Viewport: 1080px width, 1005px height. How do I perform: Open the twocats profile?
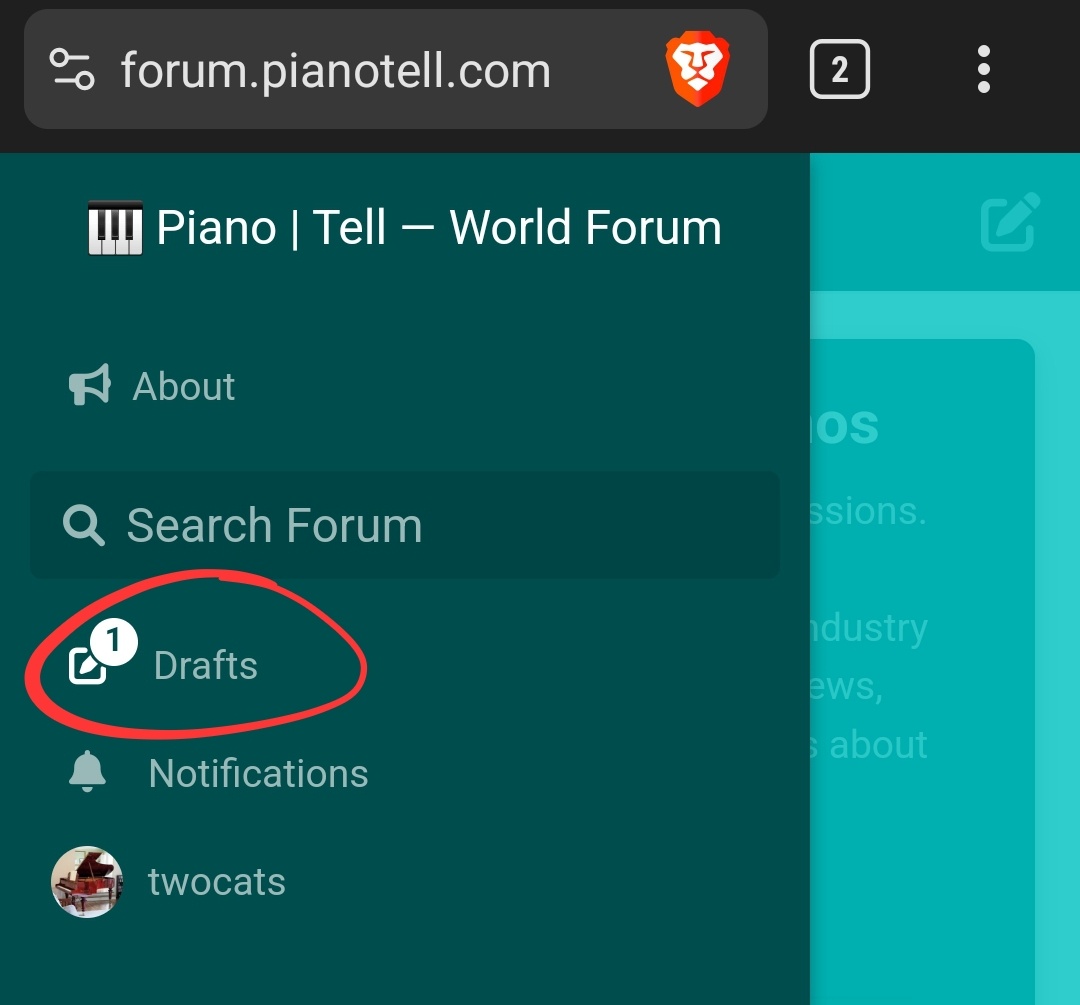pyautogui.click(x=215, y=882)
